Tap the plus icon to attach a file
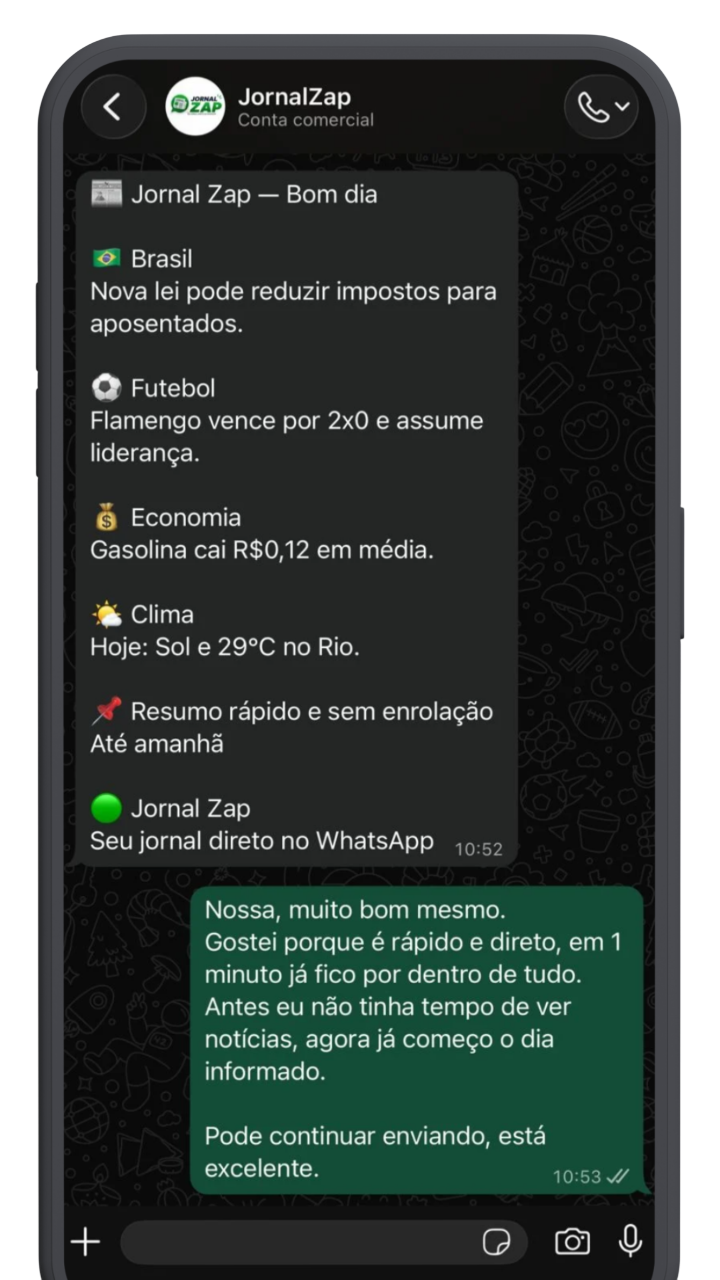Screen dimensions: 720x1280 85,1242
